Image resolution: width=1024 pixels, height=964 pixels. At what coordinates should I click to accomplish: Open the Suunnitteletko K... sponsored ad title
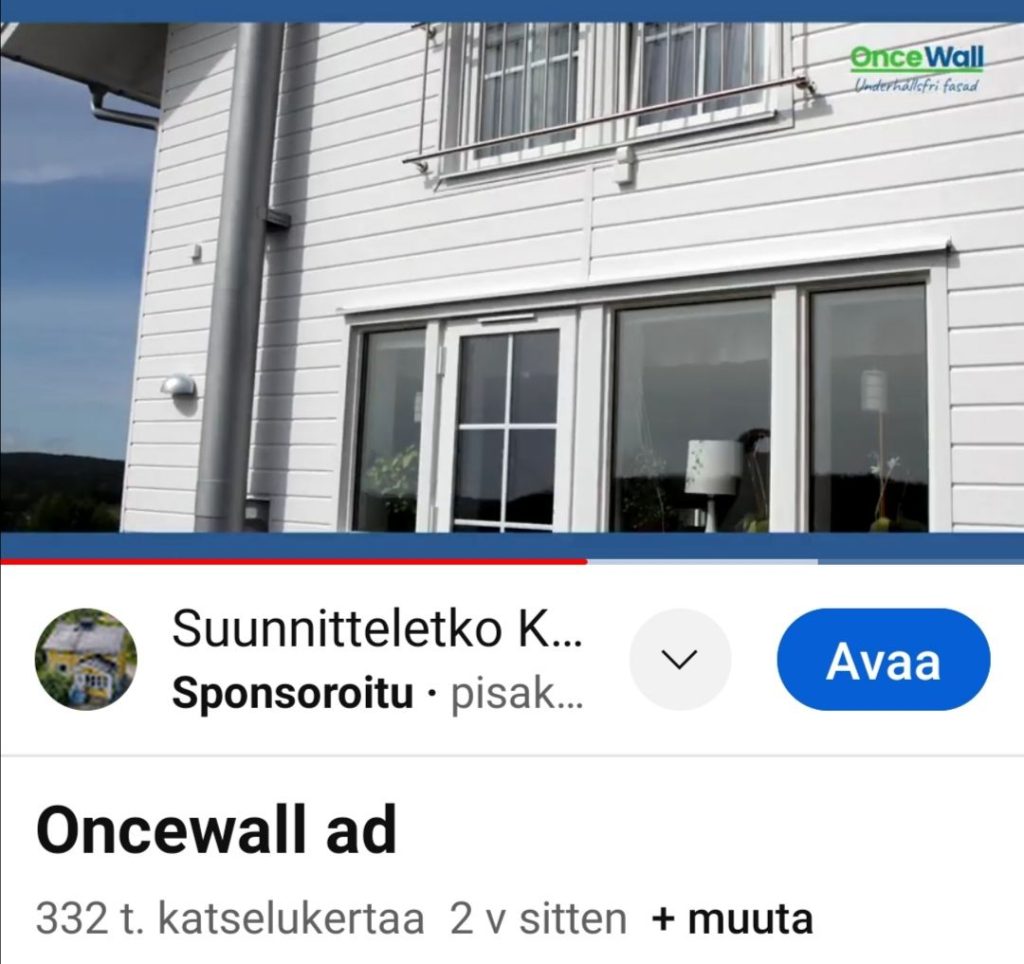coord(375,630)
